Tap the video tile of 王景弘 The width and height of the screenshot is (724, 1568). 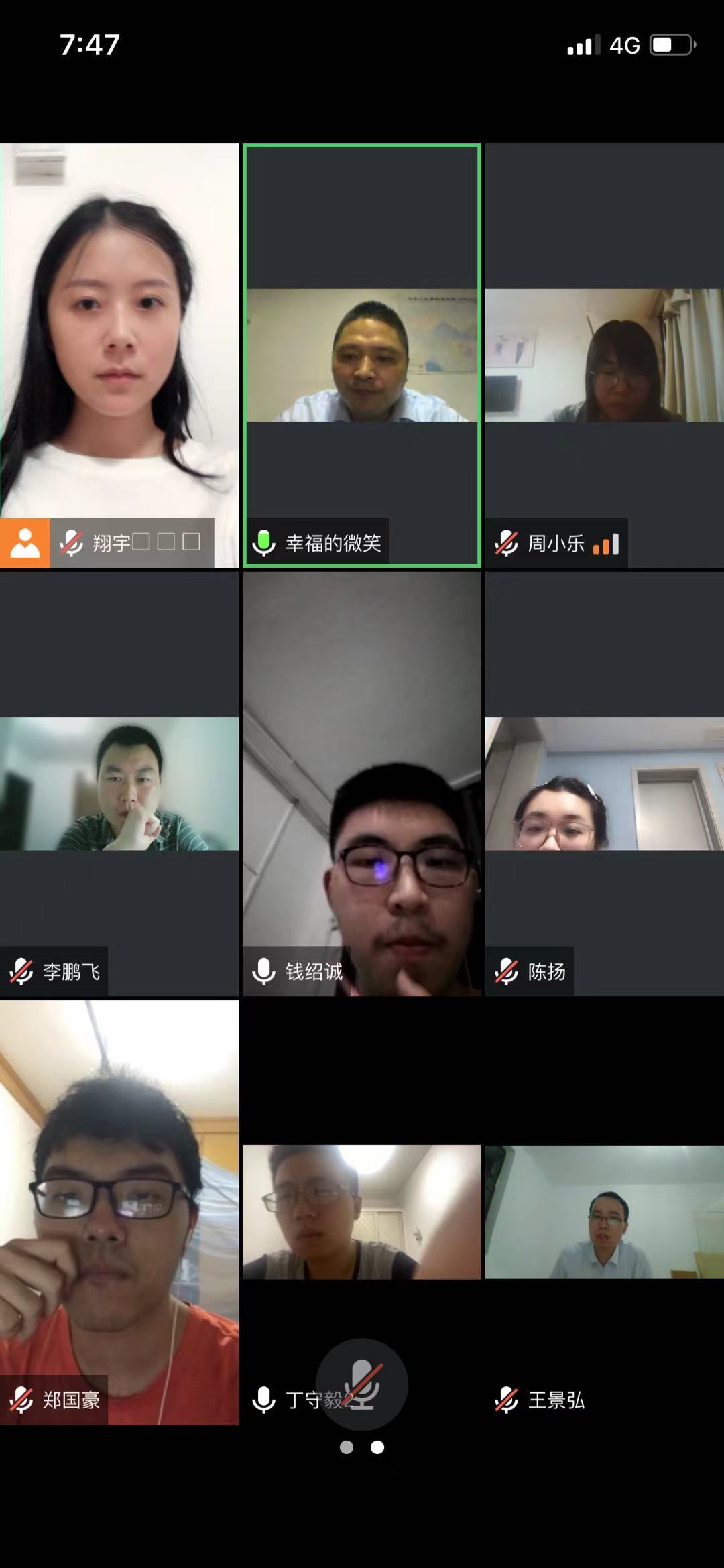pos(604,1212)
